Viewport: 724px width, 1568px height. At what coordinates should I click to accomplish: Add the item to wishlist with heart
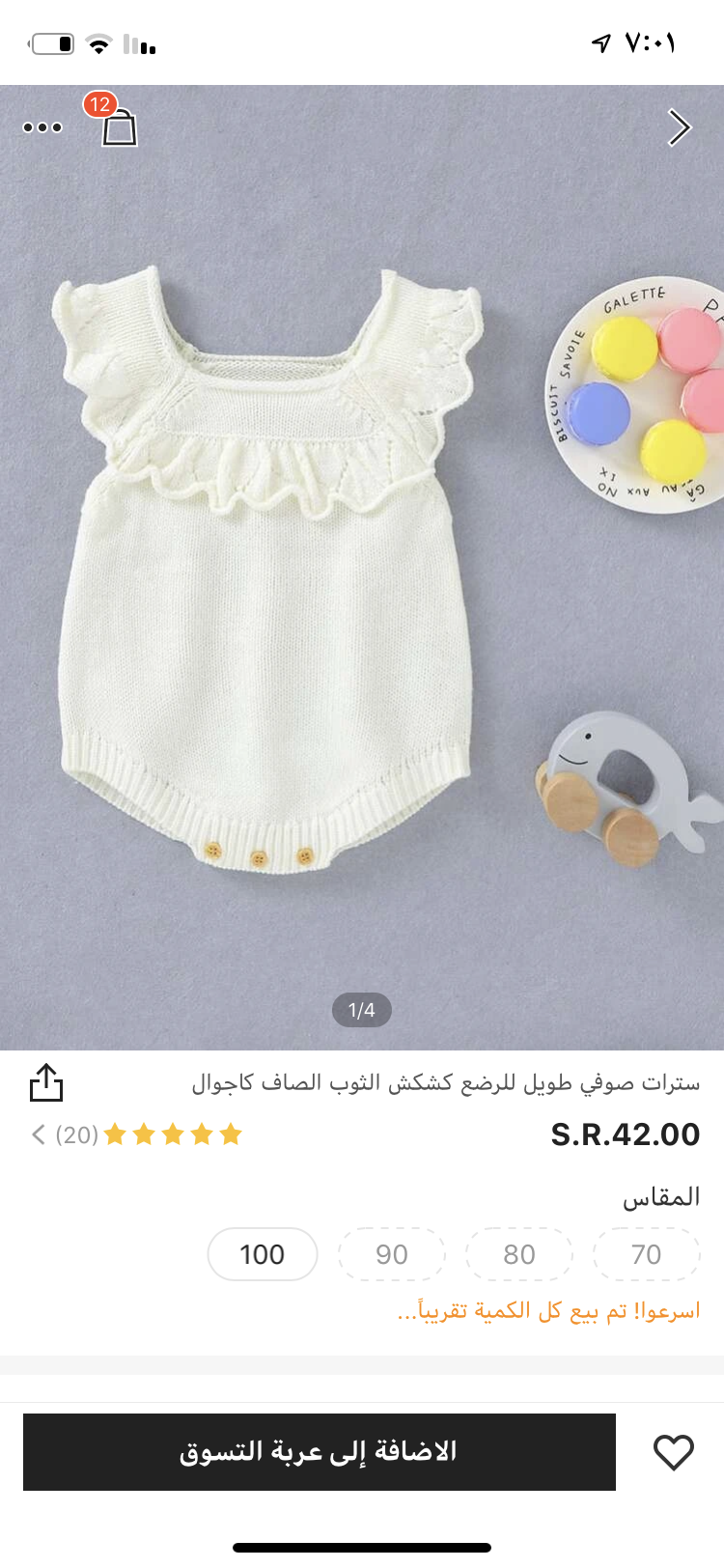pyautogui.click(x=674, y=1452)
